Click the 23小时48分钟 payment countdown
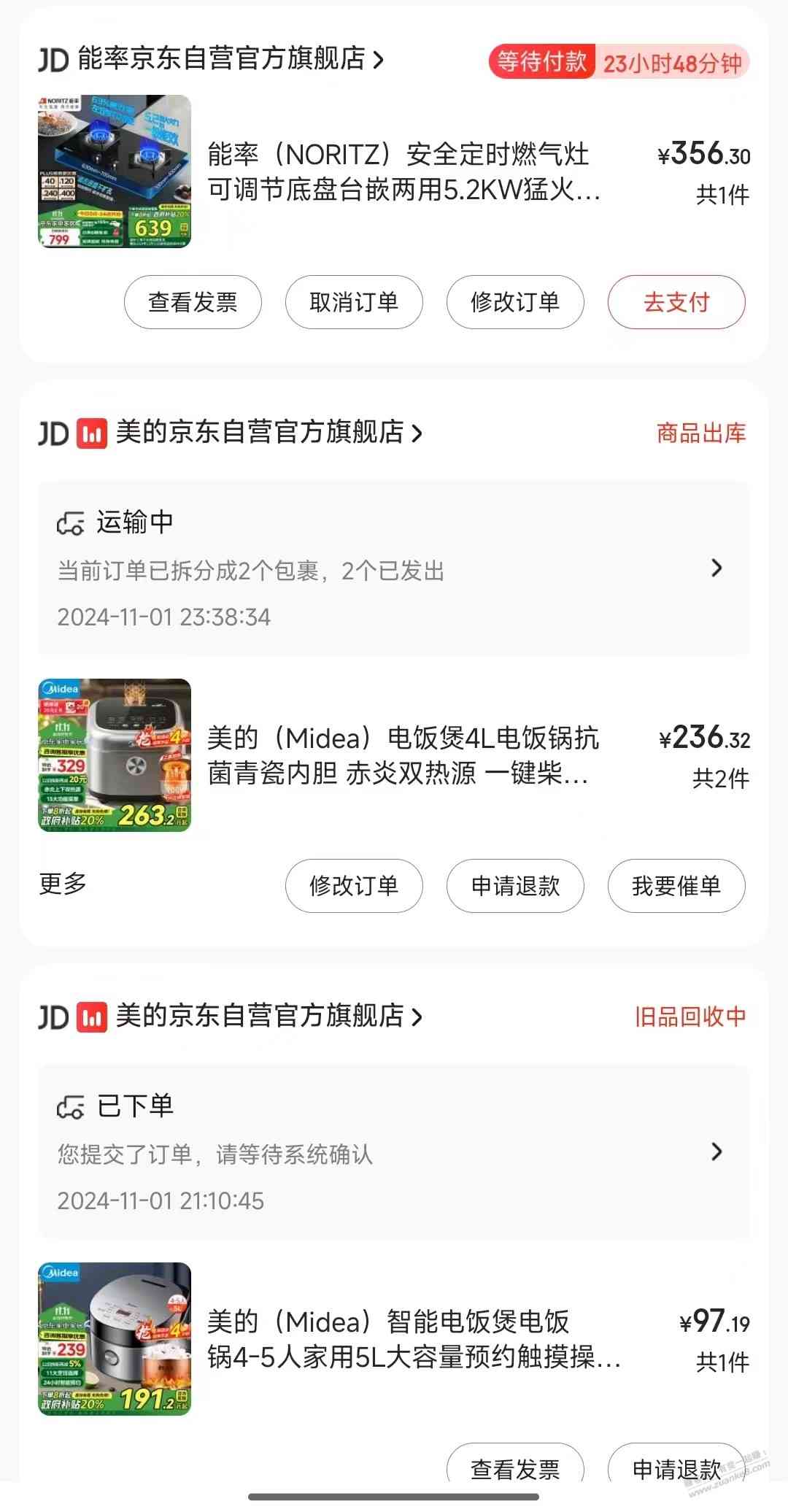The height and width of the screenshot is (1512, 788). pos(672,63)
